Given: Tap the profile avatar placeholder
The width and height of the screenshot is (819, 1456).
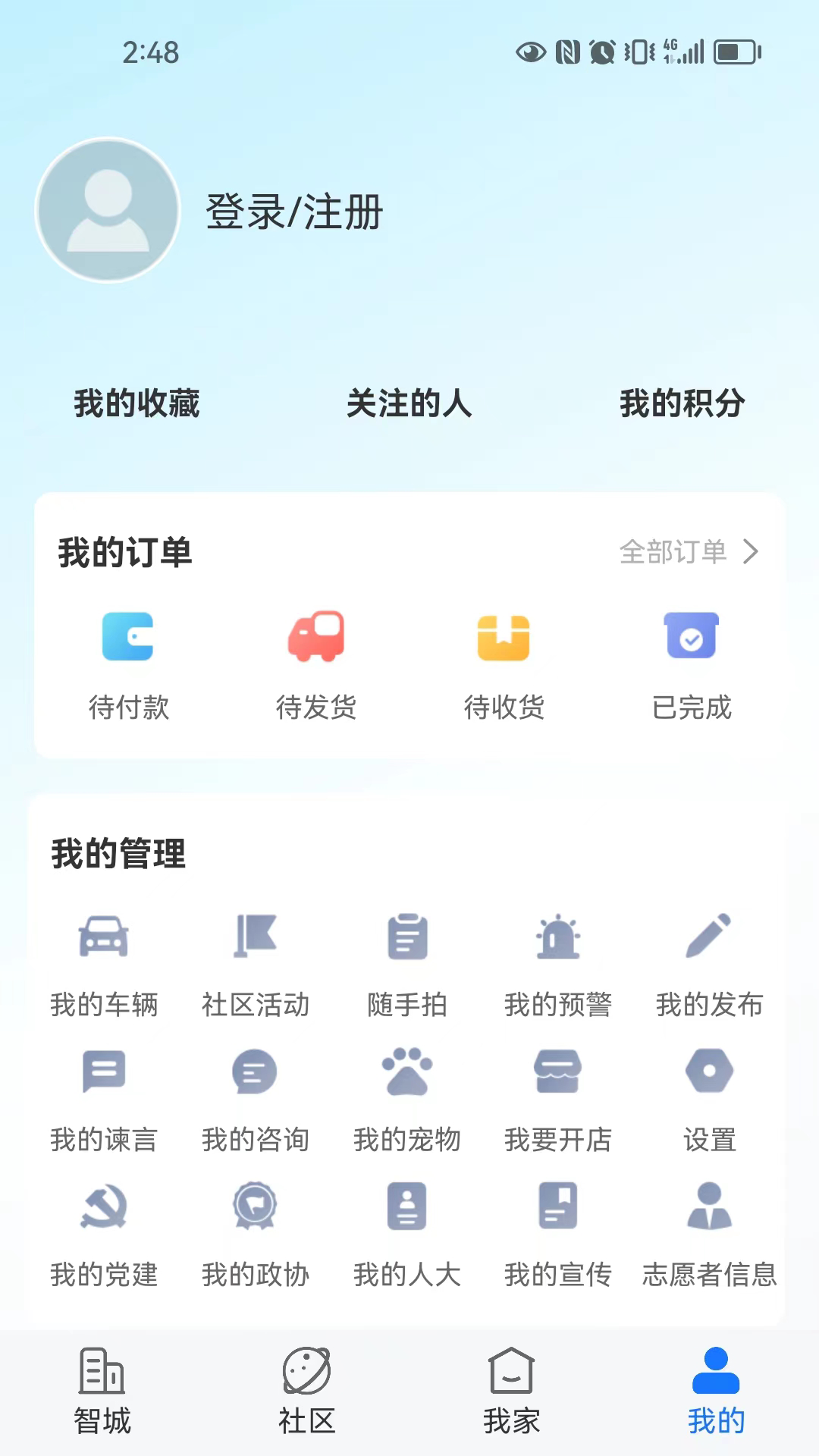Looking at the screenshot, I should click(106, 210).
